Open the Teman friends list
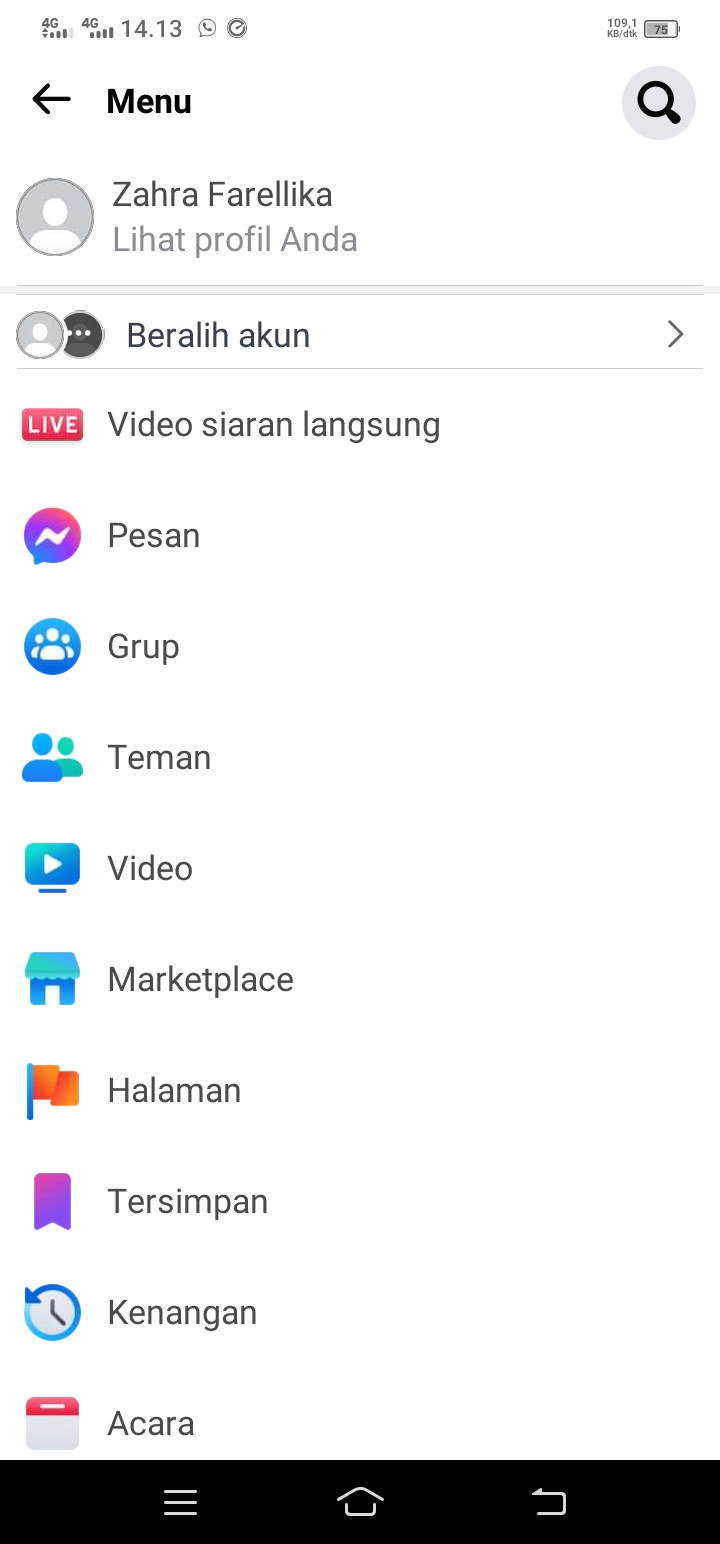The image size is (720, 1544). [159, 758]
